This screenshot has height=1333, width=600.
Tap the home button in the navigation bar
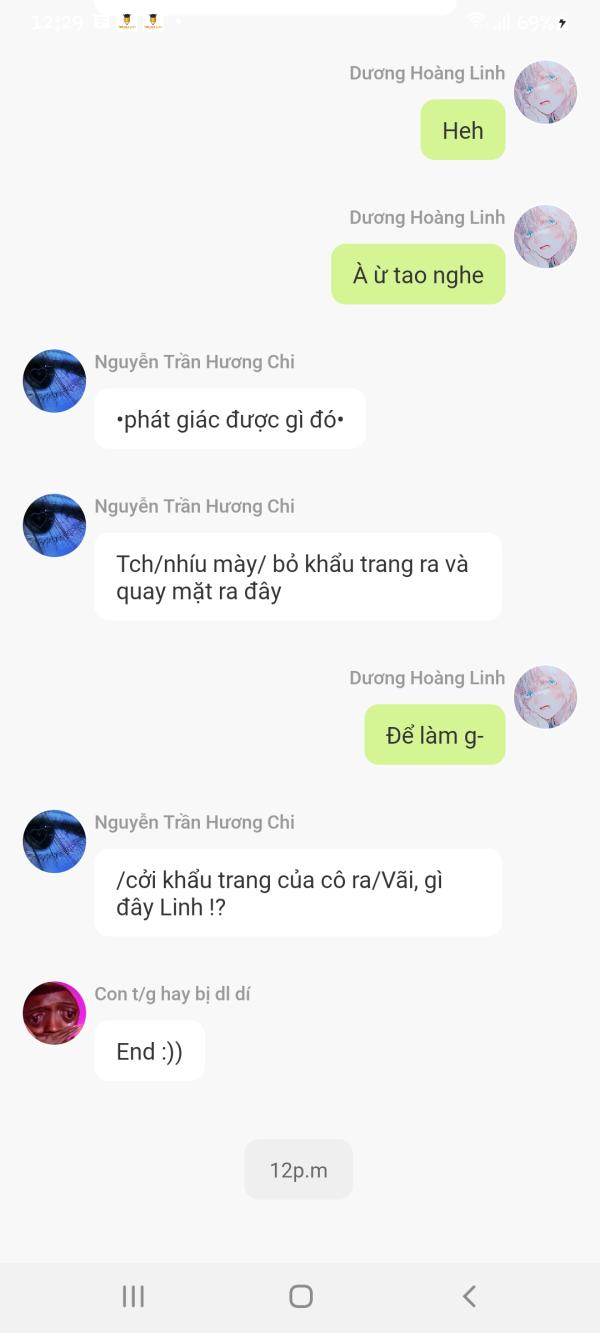[x=301, y=1296]
